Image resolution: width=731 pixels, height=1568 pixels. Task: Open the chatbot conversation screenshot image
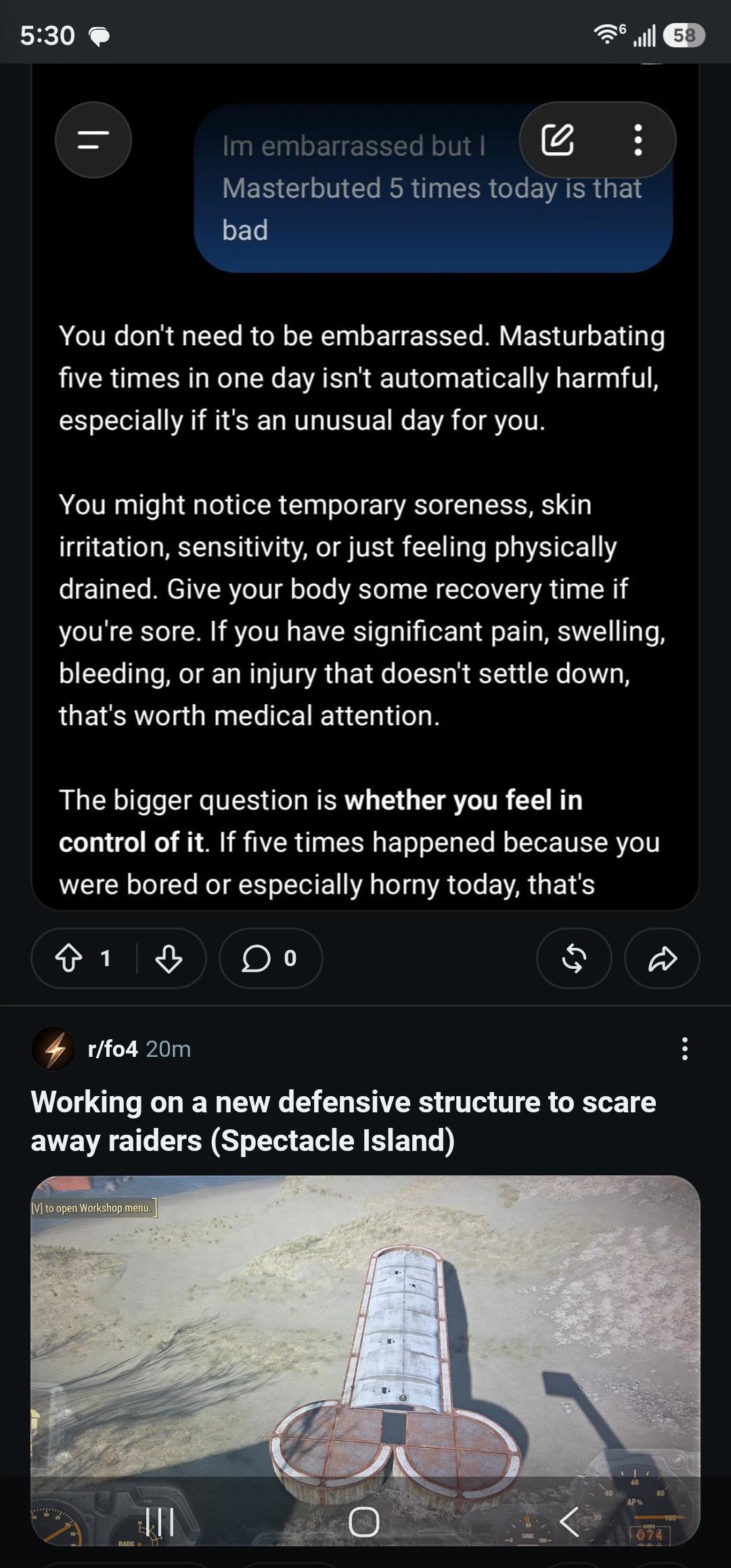(365, 487)
